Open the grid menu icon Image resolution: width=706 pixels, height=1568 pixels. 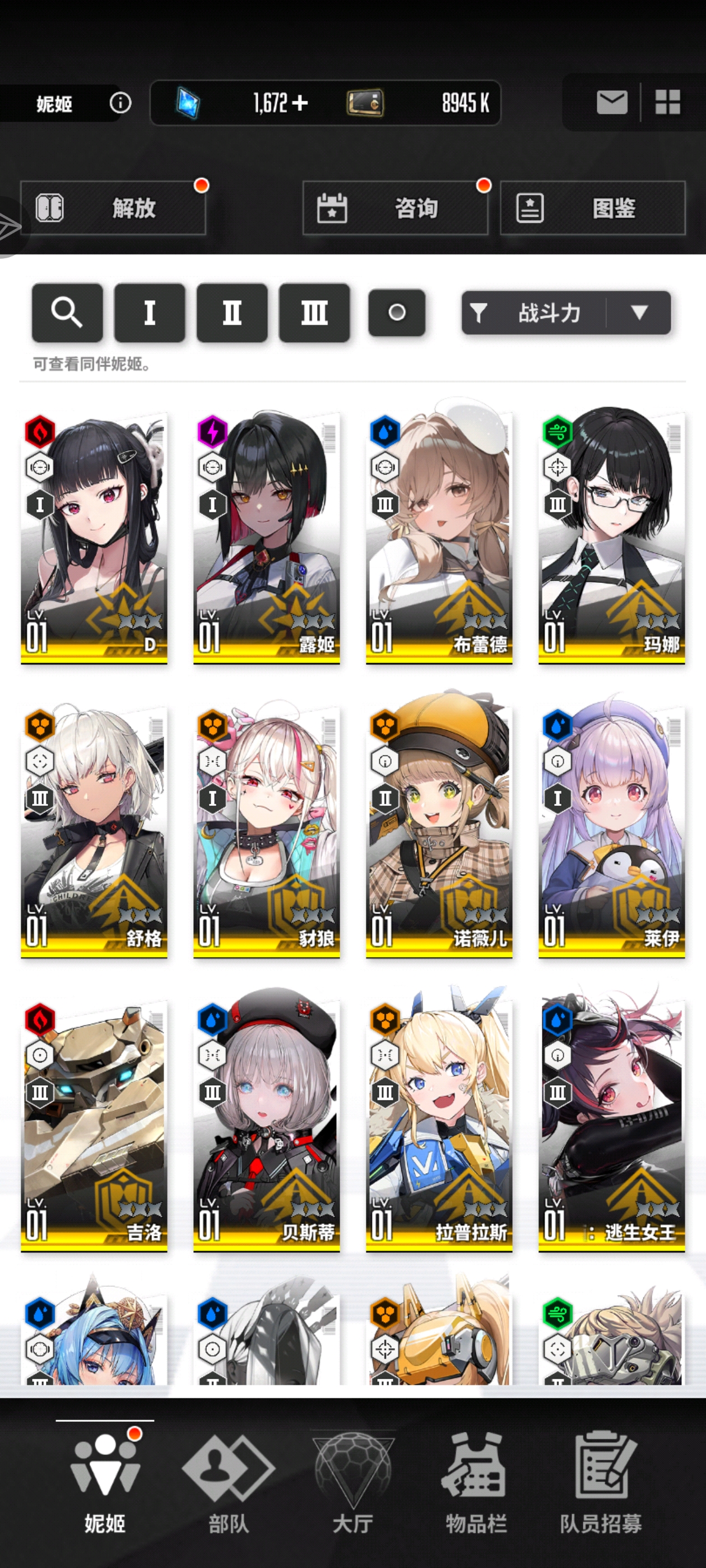[667, 102]
